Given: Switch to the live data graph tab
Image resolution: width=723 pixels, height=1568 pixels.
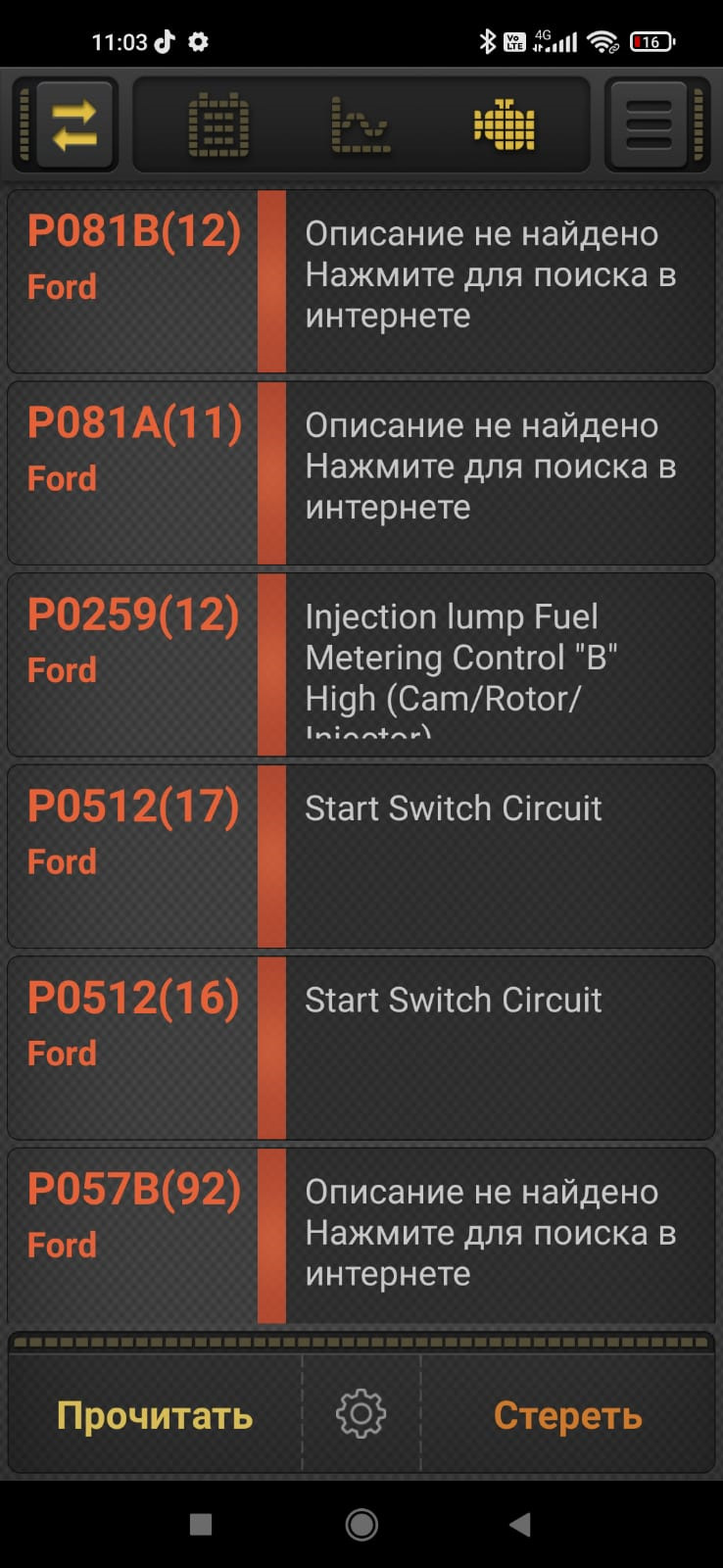Looking at the screenshot, I should pyautogui.click(x=361, y=125).
